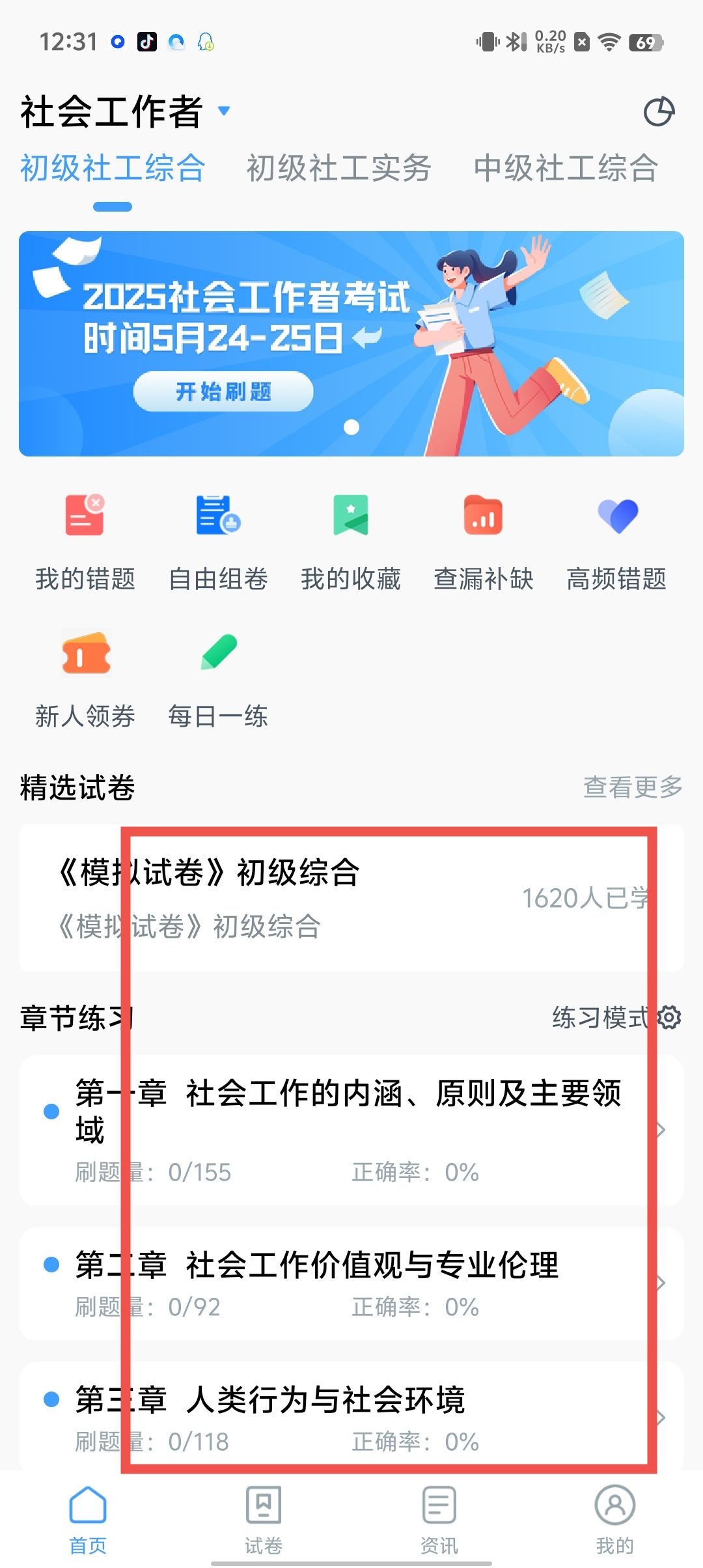Open the statistics pie chart icon

click(x=659, y=112)
